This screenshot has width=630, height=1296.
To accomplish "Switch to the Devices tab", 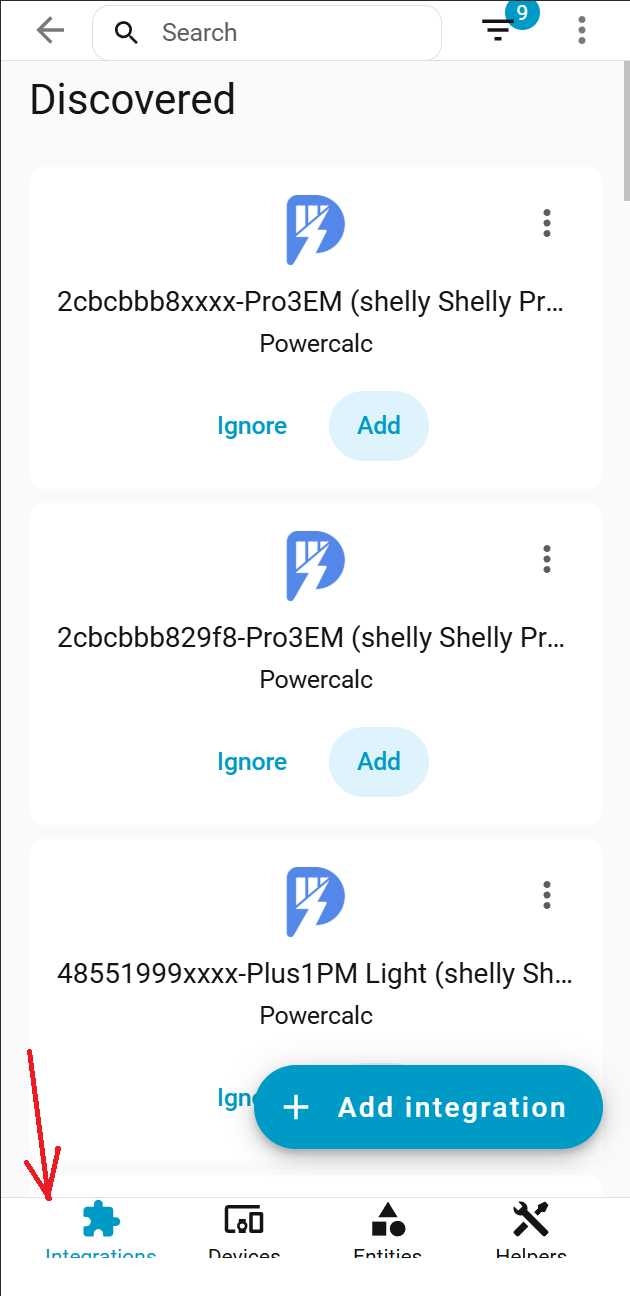I will click(244, 1230).
